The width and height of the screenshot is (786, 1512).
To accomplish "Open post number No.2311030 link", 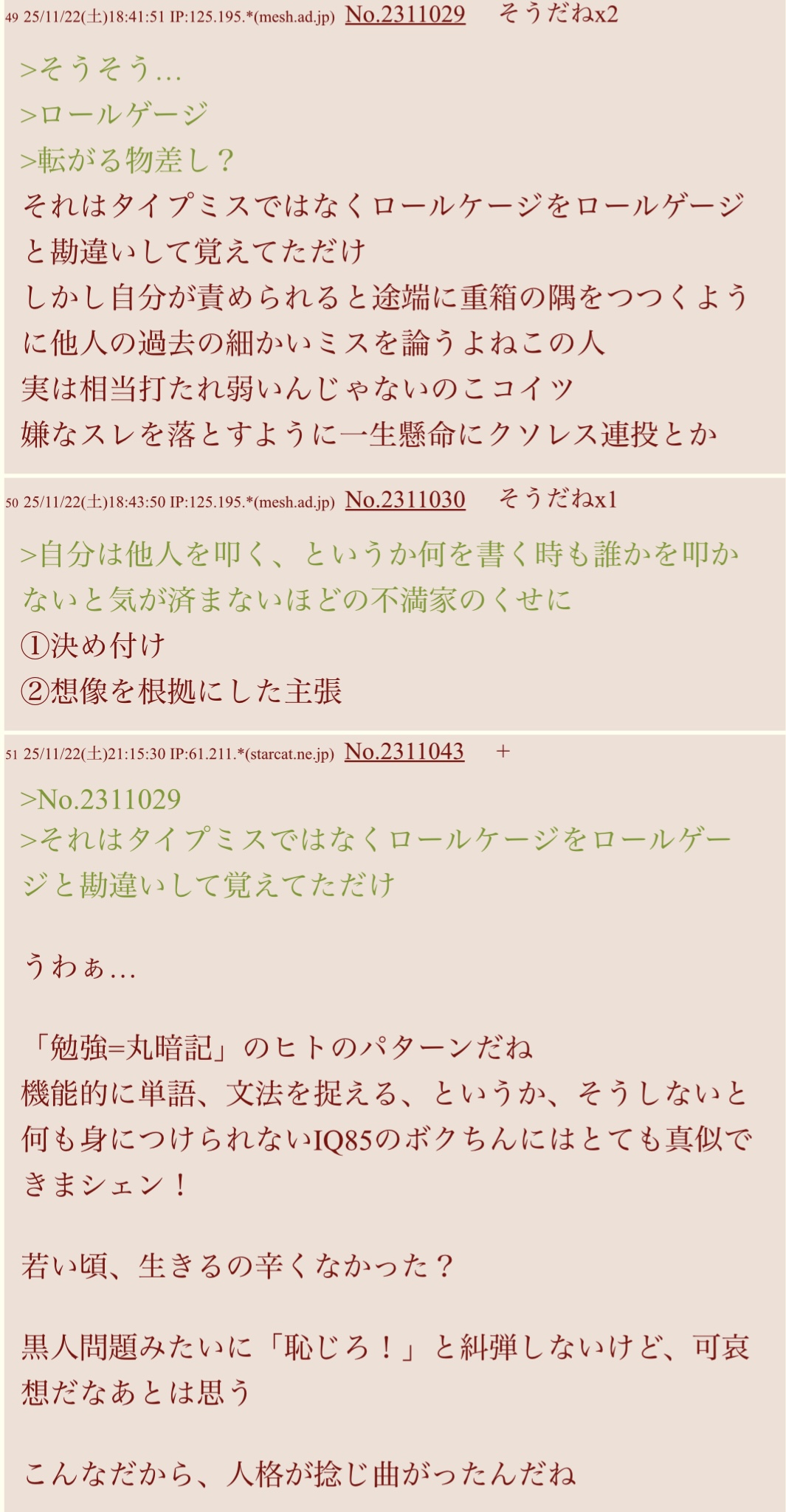I will click(404, 500).
